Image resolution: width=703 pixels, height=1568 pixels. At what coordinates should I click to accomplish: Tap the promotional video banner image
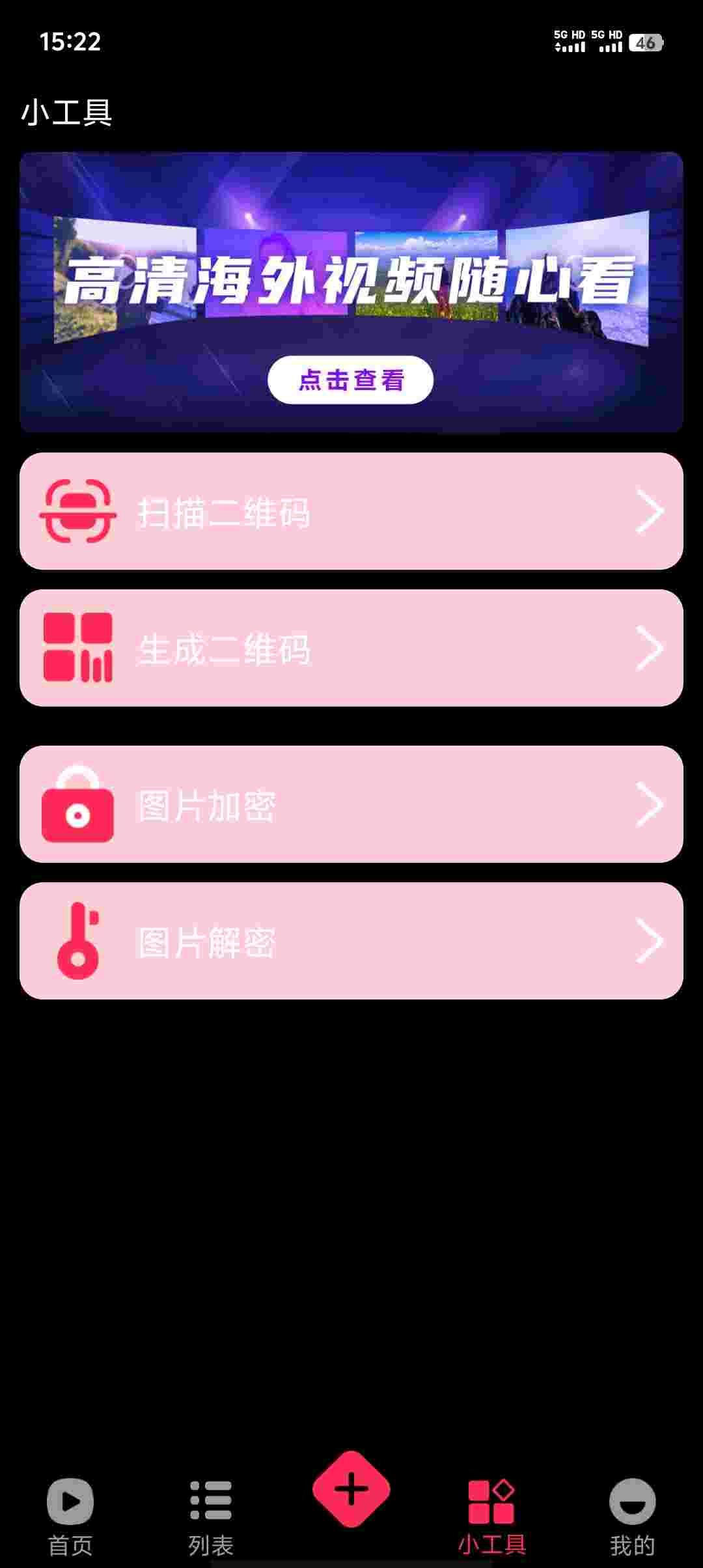click(x=351, y=292)
